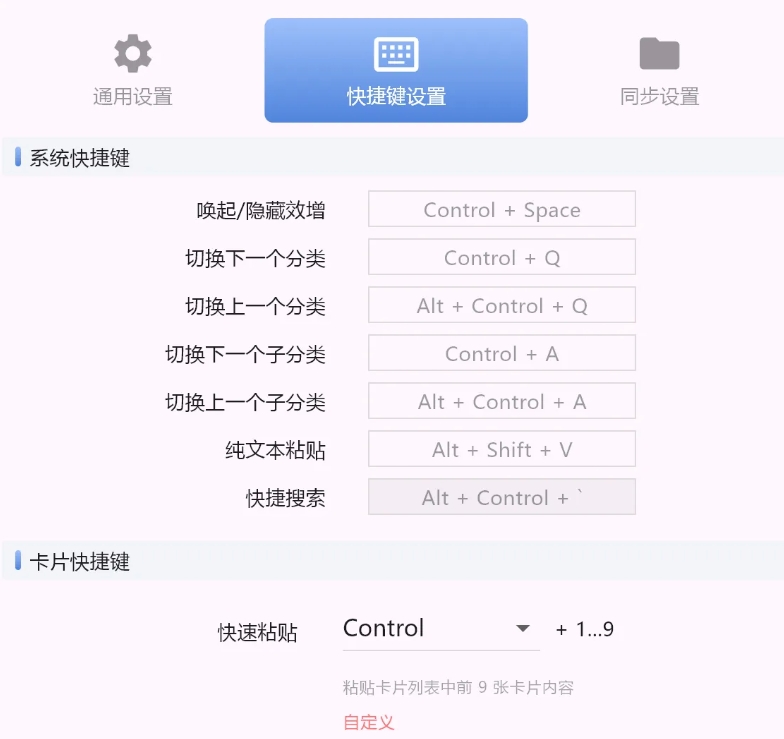This screenshot has height=739, width=784.
Task: Edit the 切换下一个子分类 shortcut field
Action: point(502,354)
